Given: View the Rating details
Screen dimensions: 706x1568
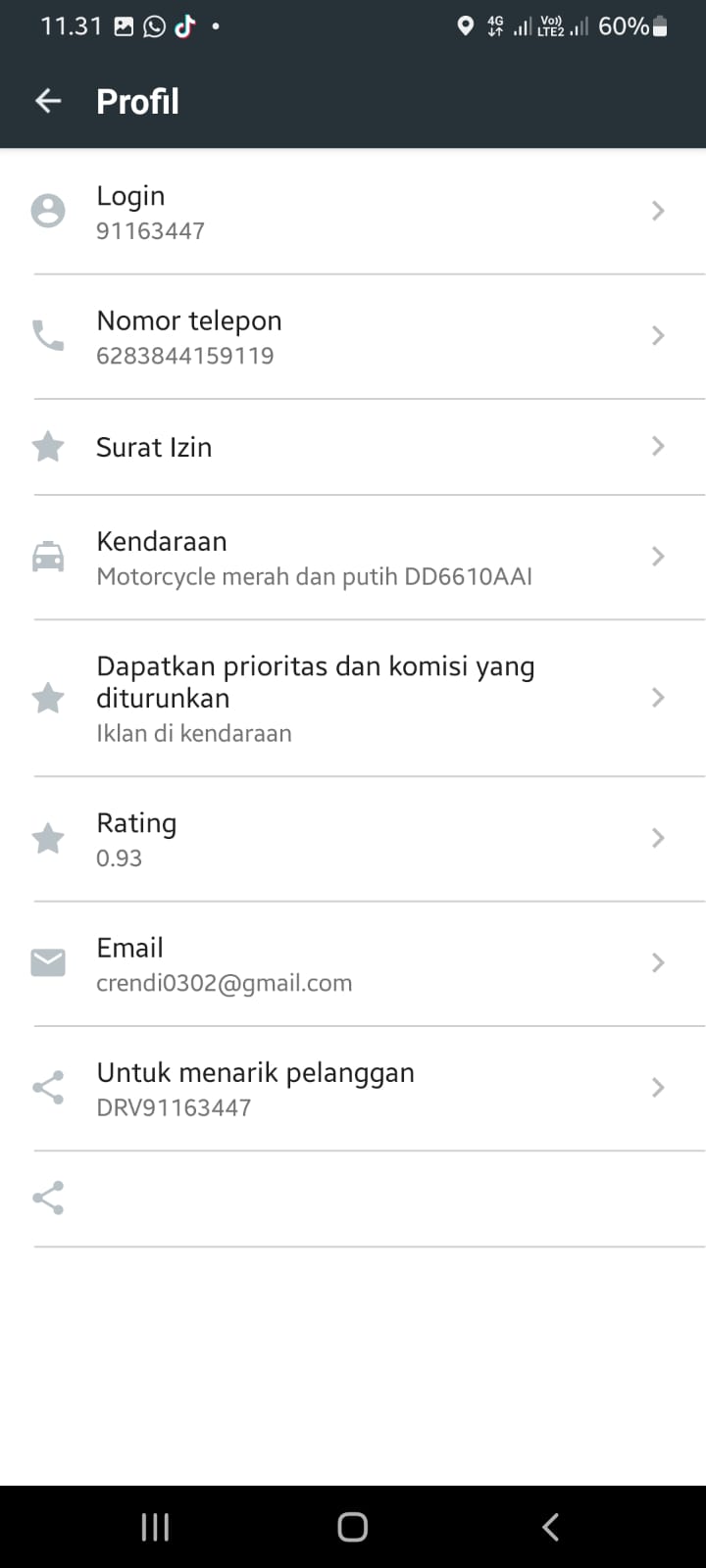Looking at the screenshot, I should point(353,839).
